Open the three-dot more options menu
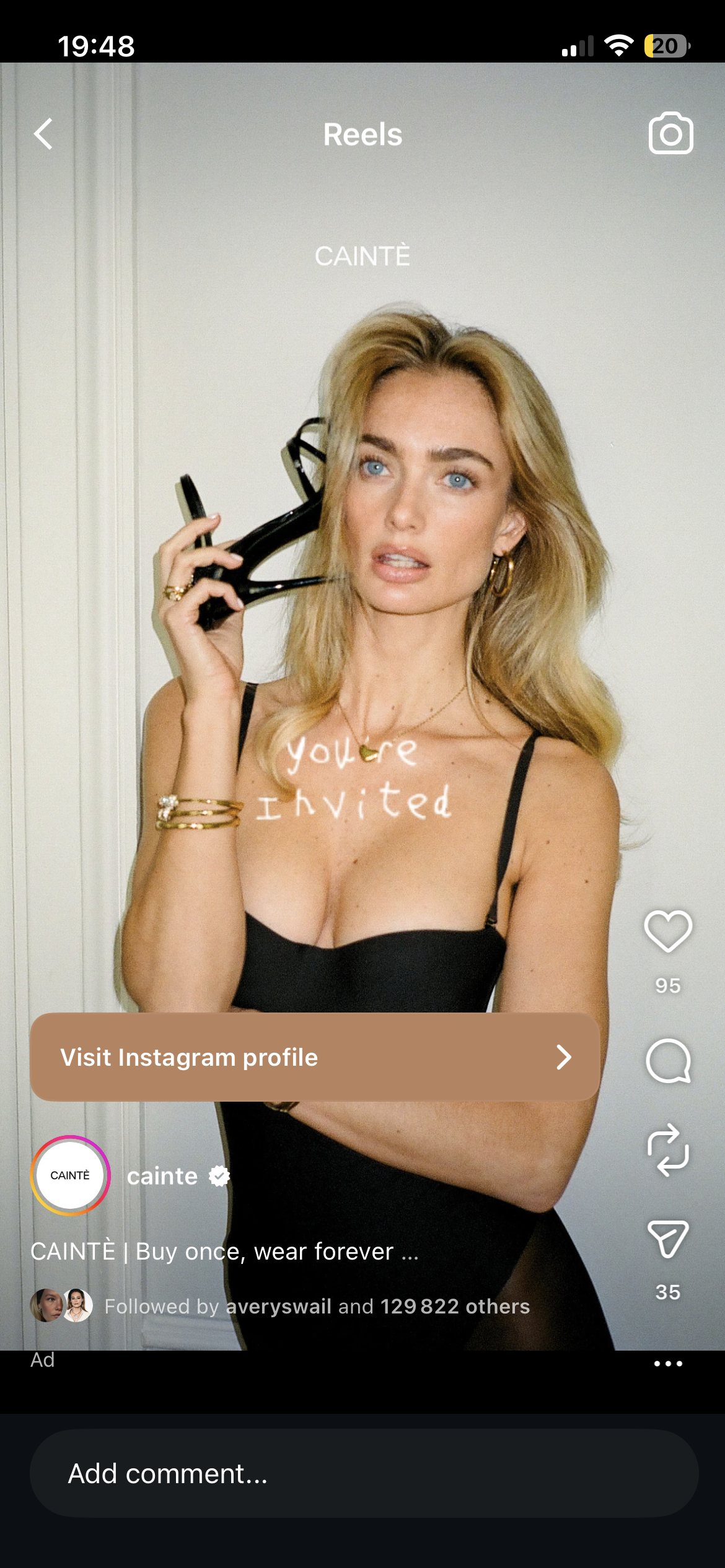 pyautogui.click(x=667, y=1363)
